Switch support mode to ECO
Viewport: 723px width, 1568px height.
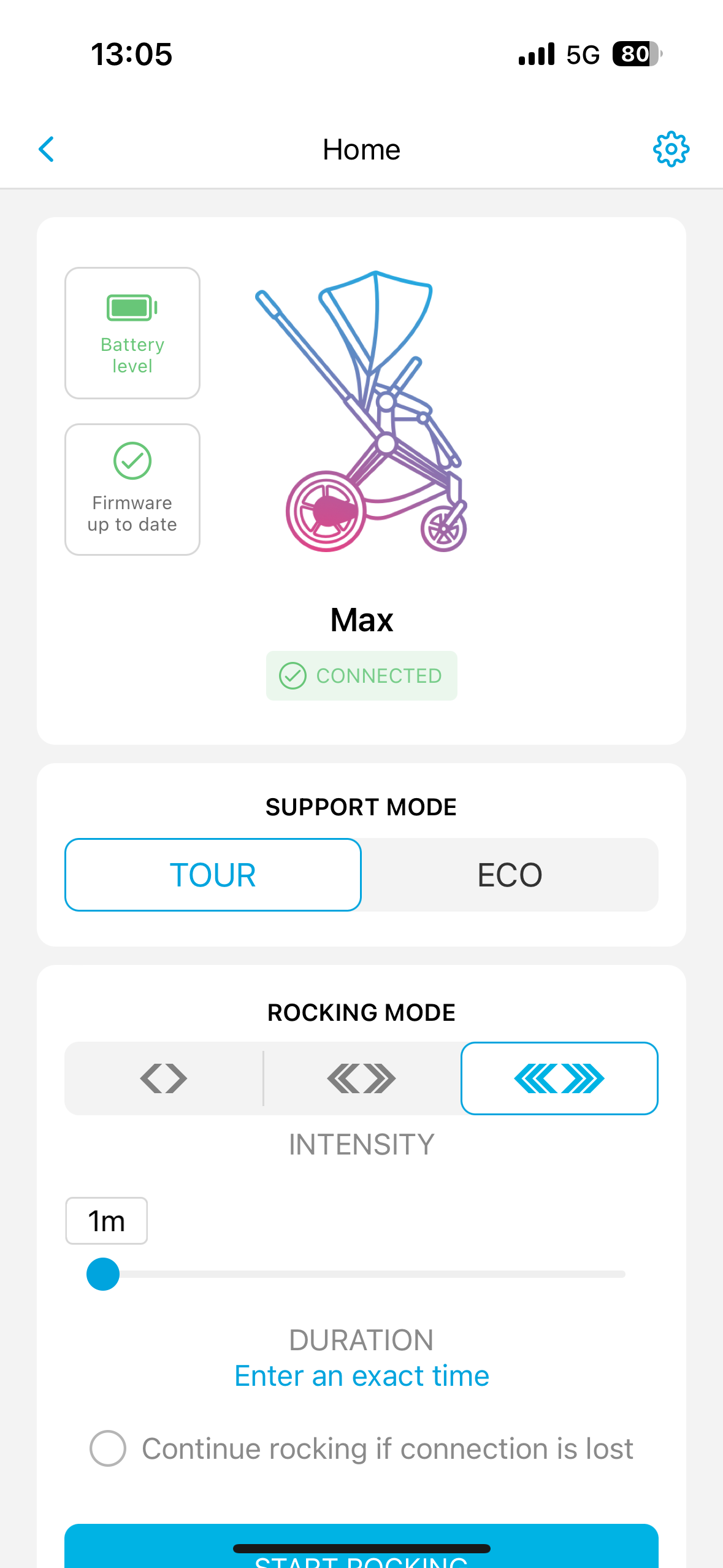510,875
